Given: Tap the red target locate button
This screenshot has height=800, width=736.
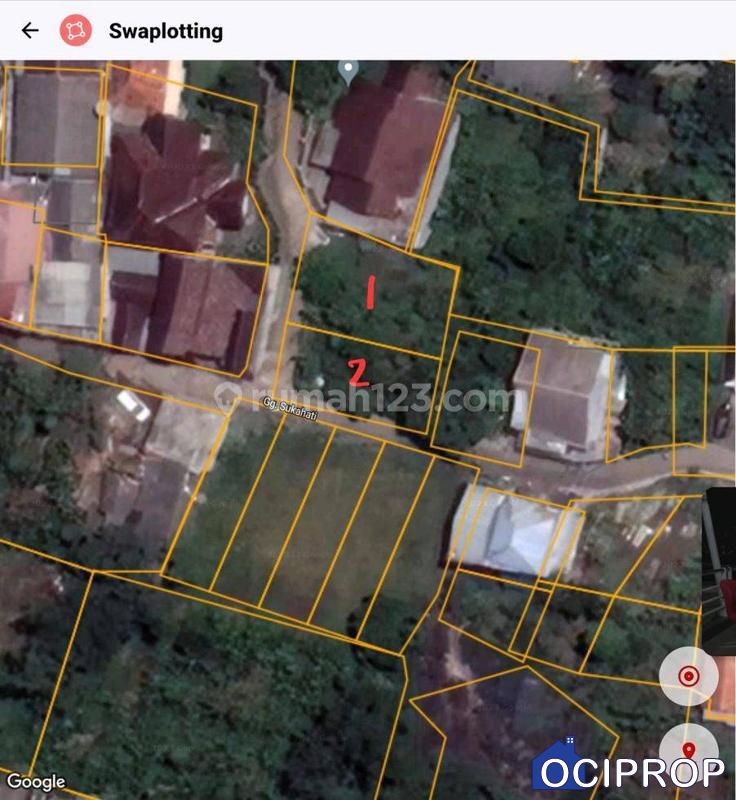Looking at the screenshot, I should 688,676.
